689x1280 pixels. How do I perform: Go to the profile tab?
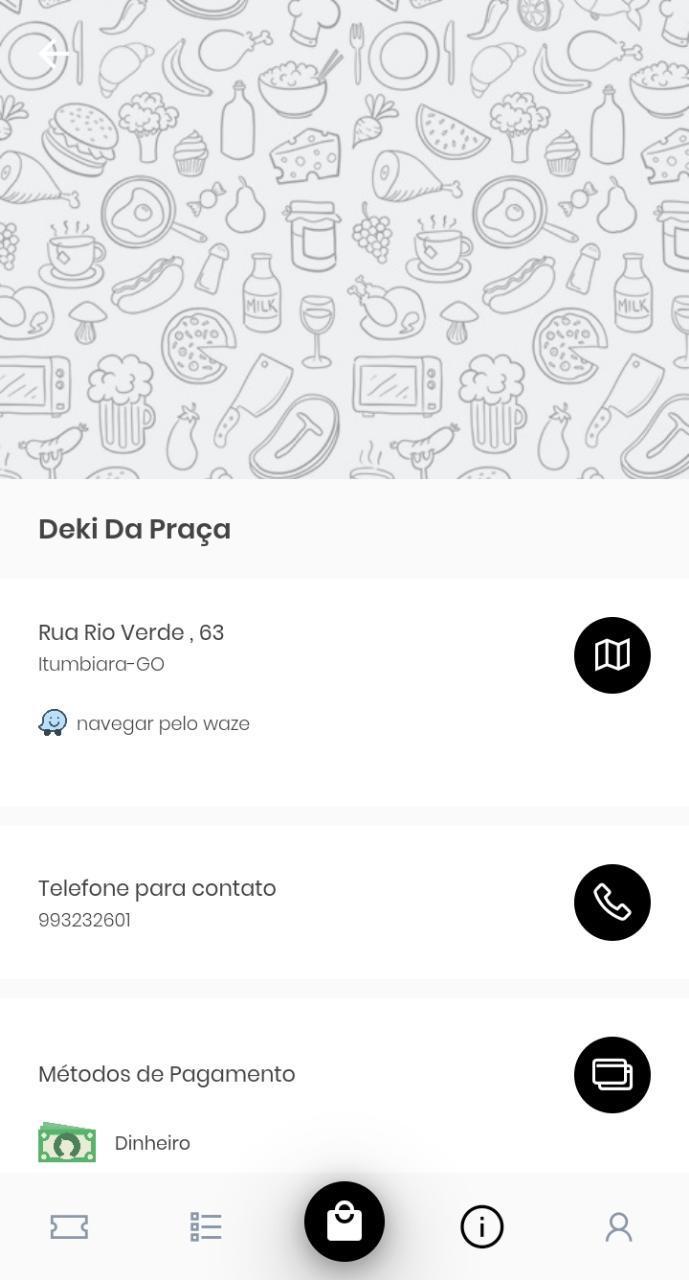tap(619, 1227)
